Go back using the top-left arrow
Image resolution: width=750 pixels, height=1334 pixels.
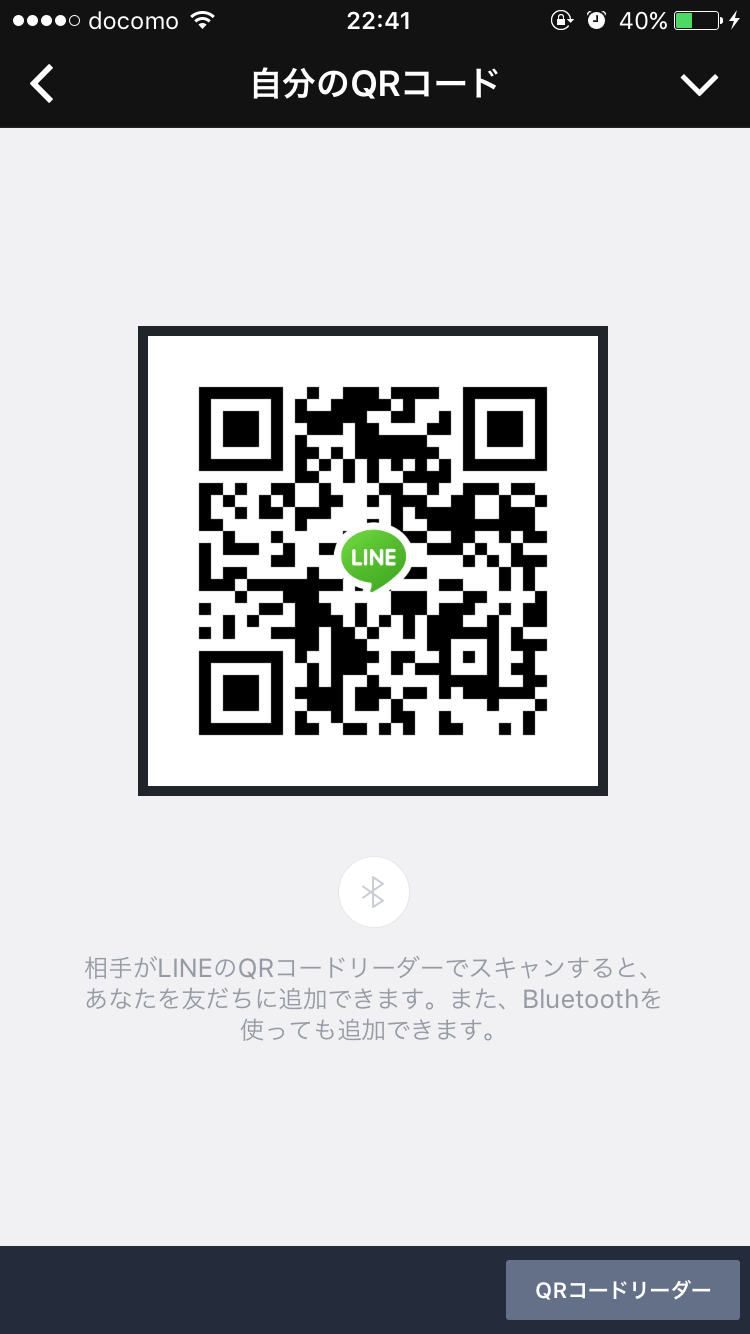tap(42, 84)
